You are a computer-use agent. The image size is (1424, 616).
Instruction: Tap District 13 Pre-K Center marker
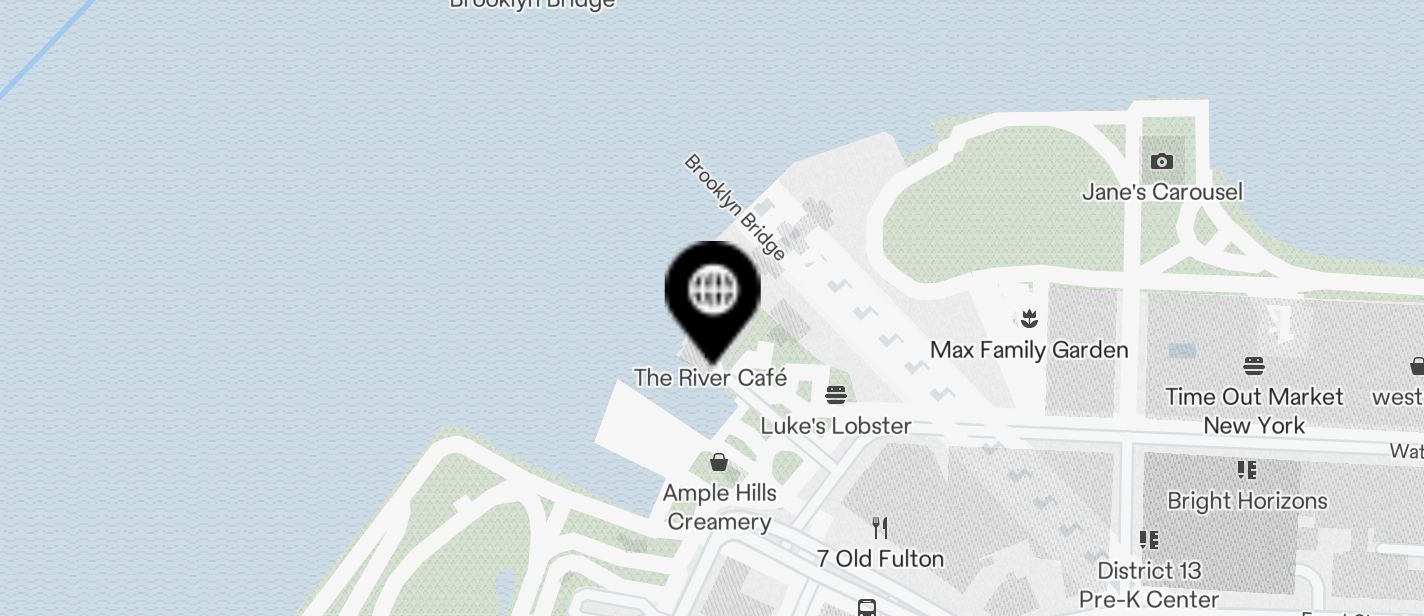(x=1148, y=541)
